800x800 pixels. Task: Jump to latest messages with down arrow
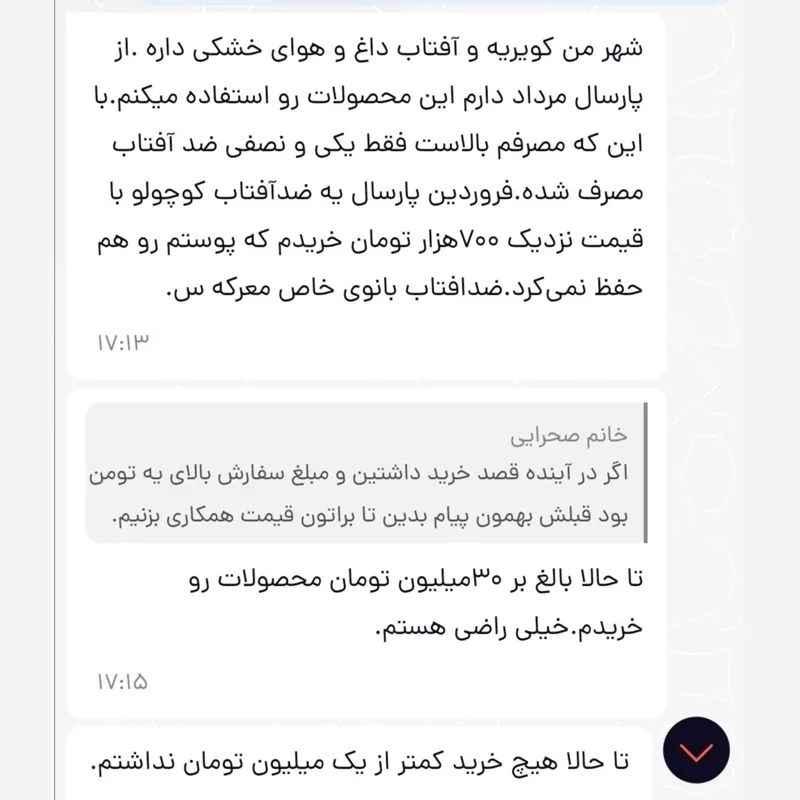pyautogui.click(x=696, y=749)
